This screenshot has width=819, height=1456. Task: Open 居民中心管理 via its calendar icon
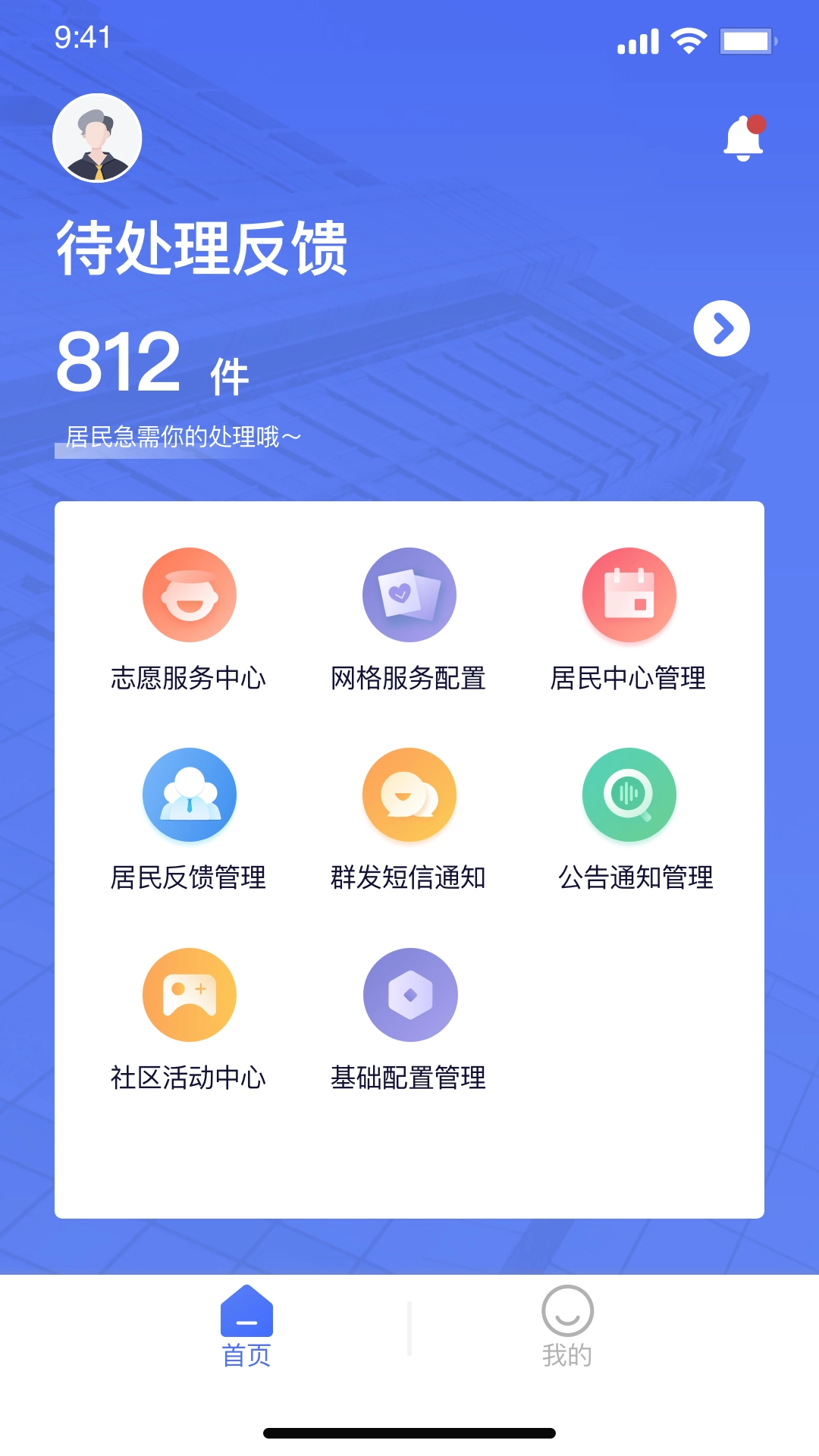point(629,595)
